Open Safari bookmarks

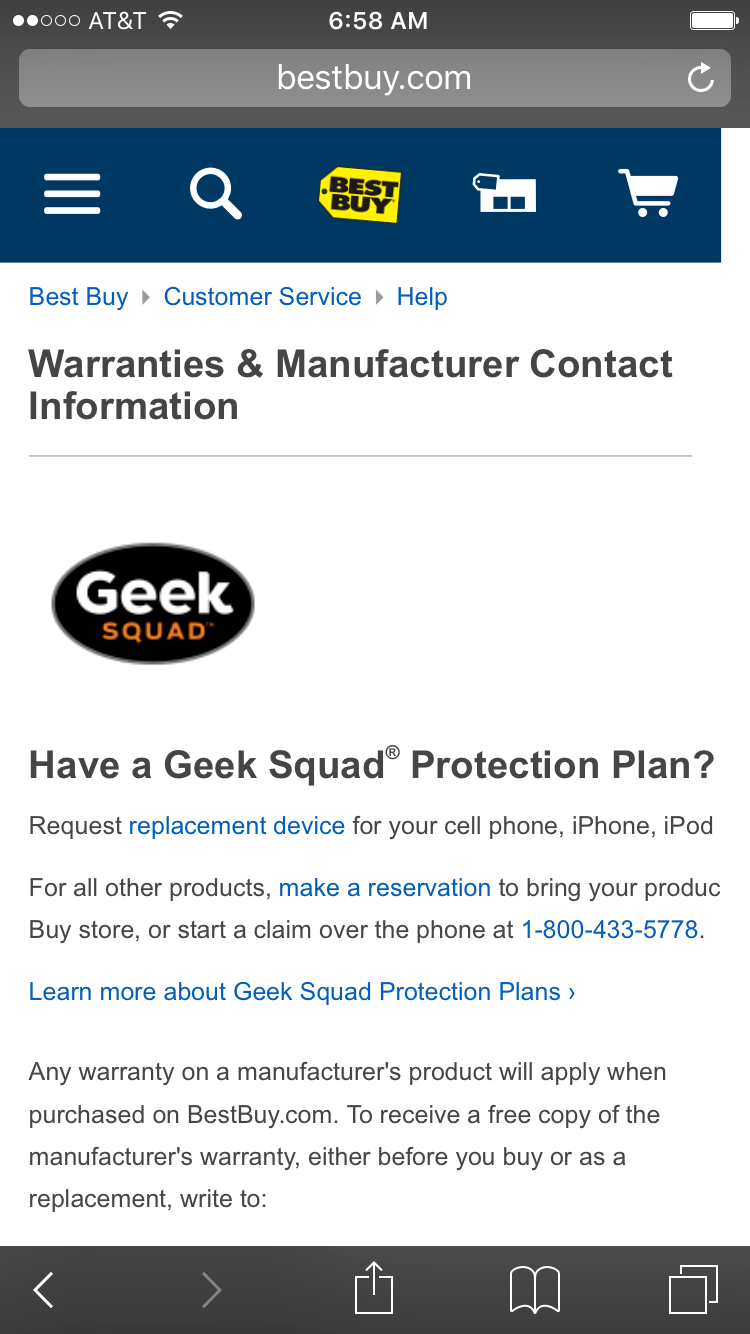(x=534, y=1290)
